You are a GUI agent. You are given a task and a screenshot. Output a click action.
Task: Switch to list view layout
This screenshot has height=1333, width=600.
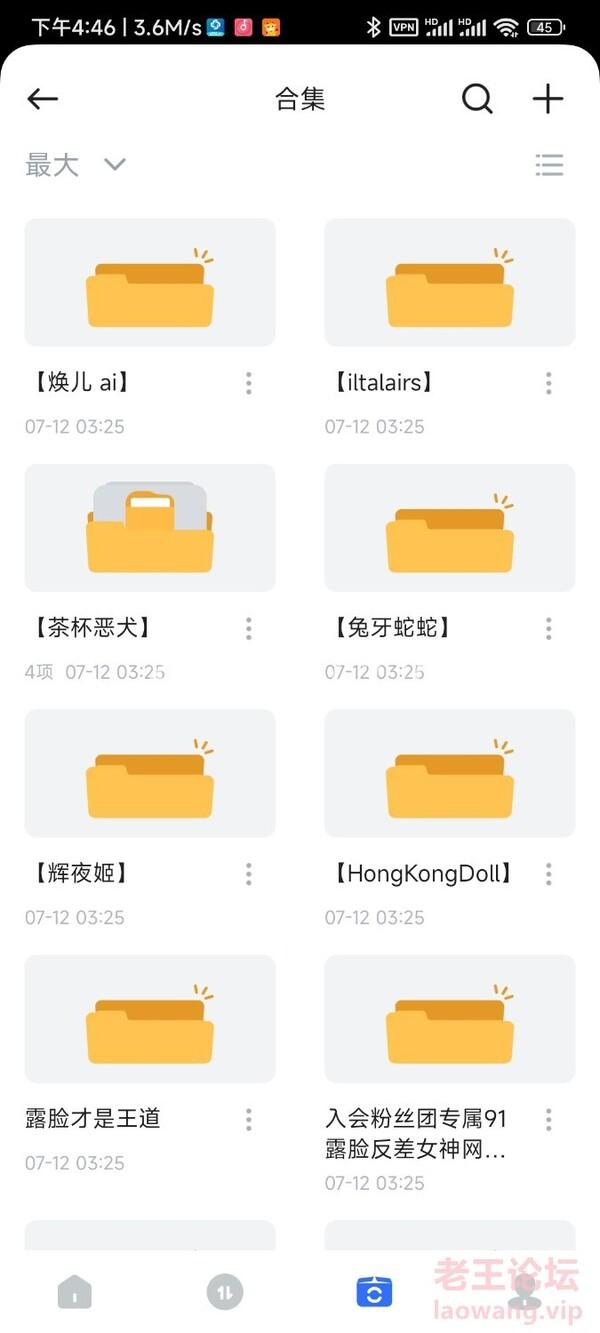click(x=549, y=165)
